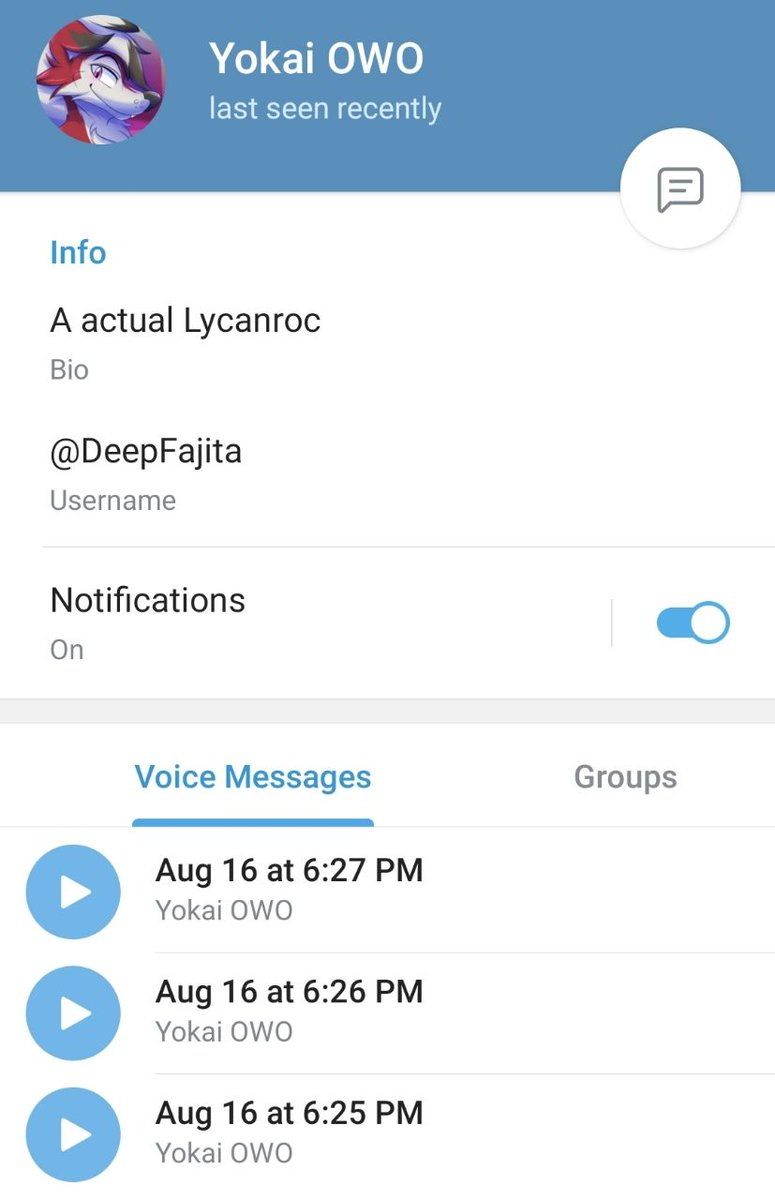Open the A actual Lycanroc bio row
775x1200 pixels.
pos(387,343)
